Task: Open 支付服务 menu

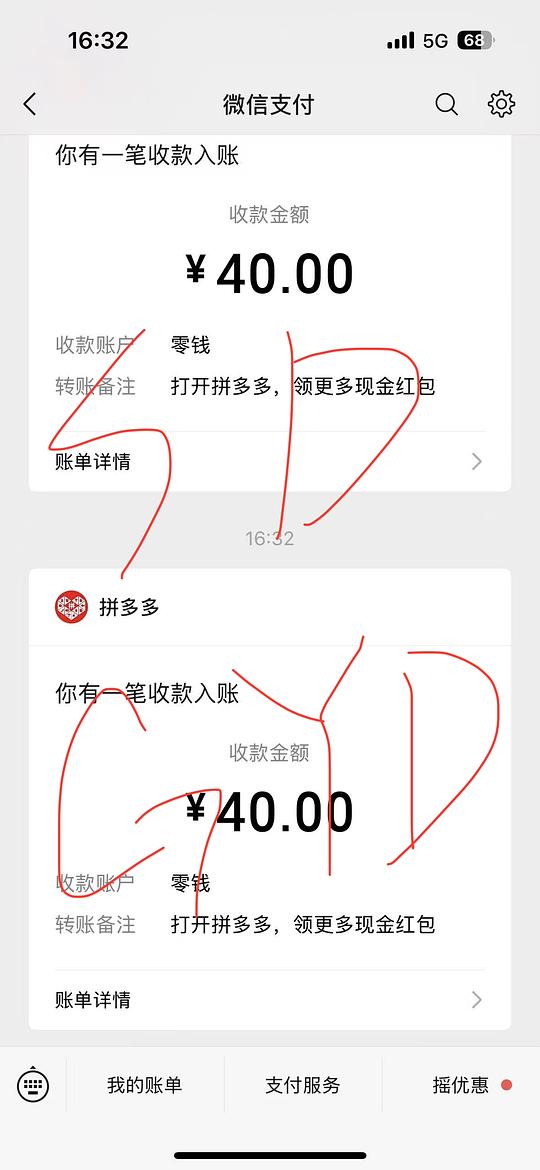Action: pyautogui.click(x=303, y=1085)
